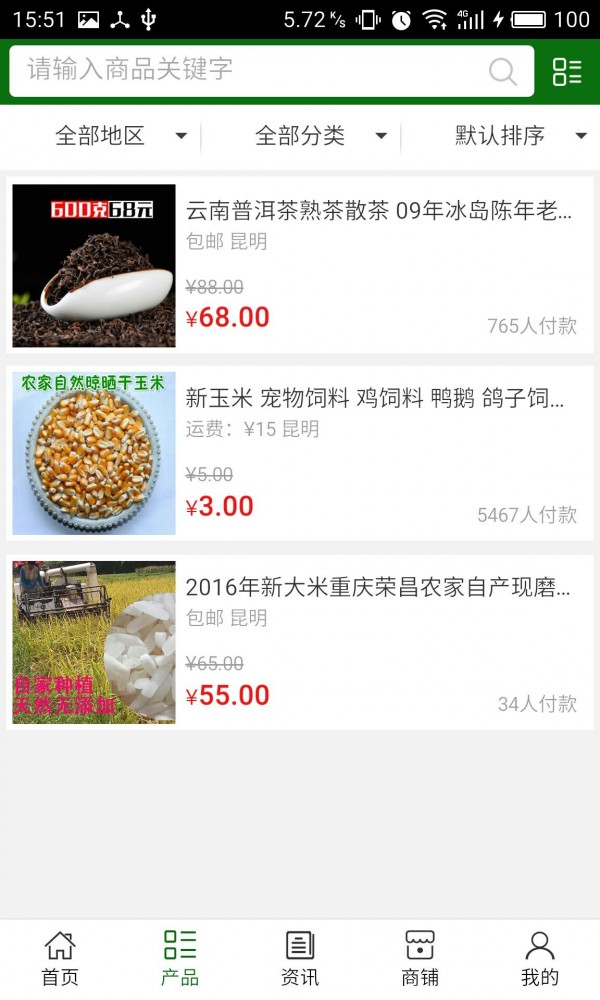Go to the 首页 home tab
Viewport: 600px width, 1000px height.
pyautogui.click(x=60, y=958)
